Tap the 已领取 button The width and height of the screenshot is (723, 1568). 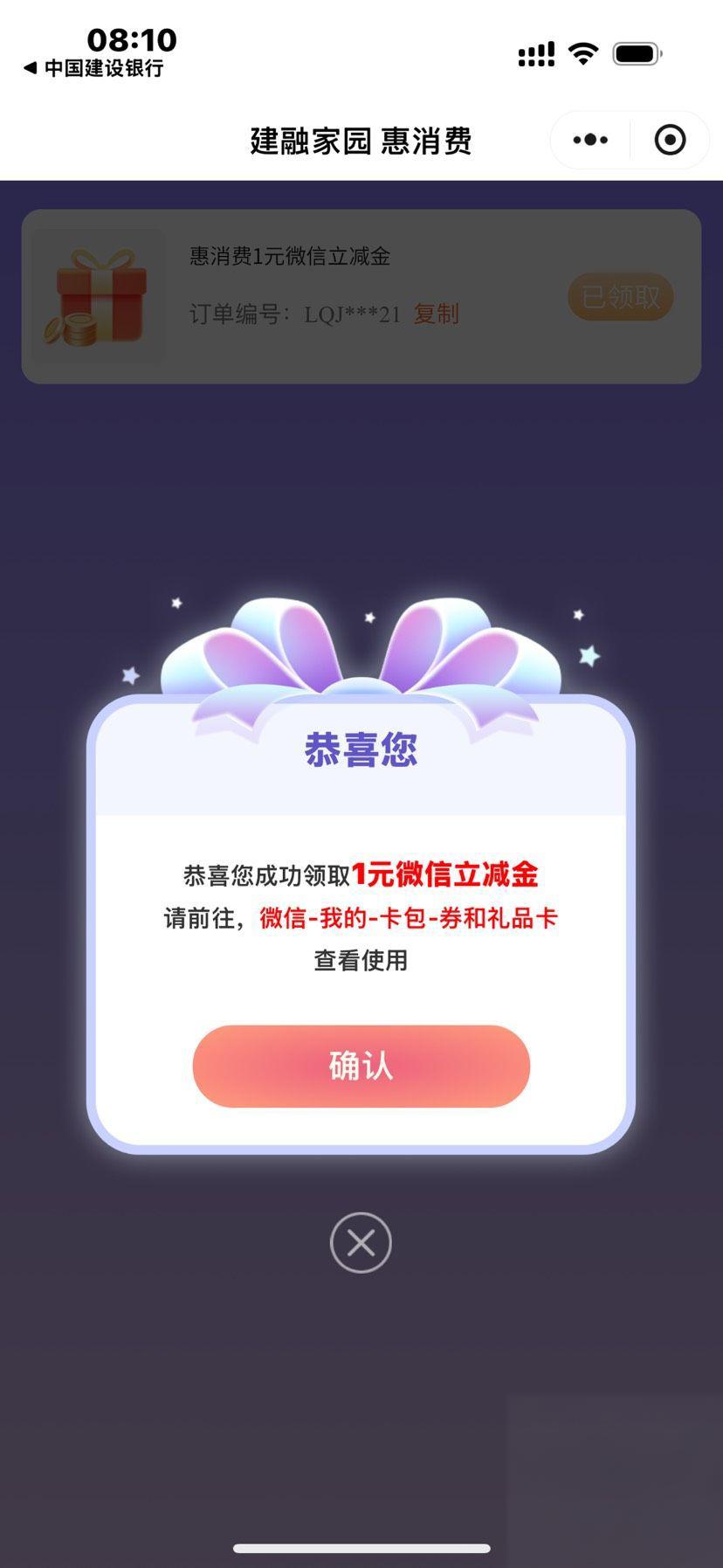pyautogui.click(x=620, y=297)
